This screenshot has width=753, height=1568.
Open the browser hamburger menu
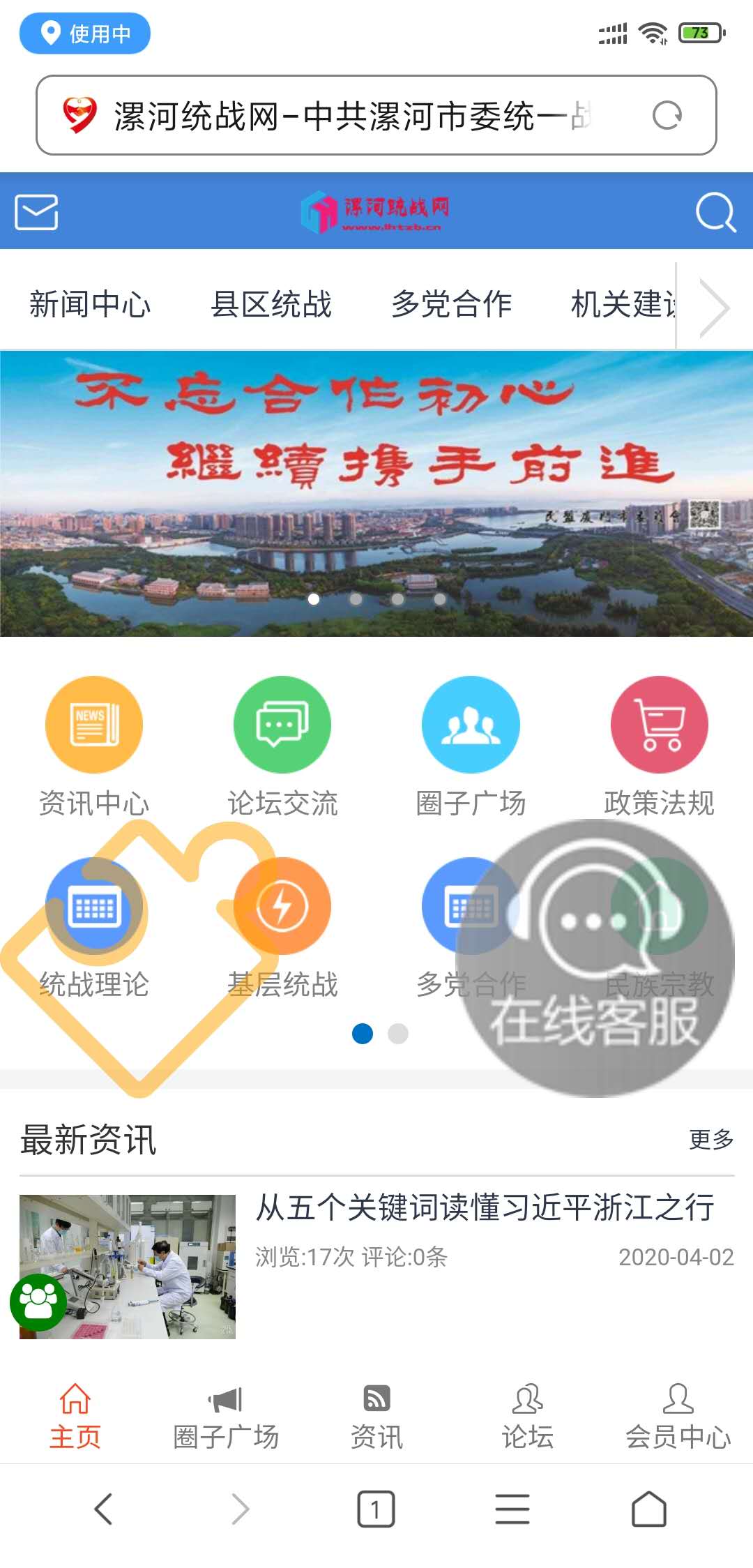pyautogui.click(x=512, y=1509)
